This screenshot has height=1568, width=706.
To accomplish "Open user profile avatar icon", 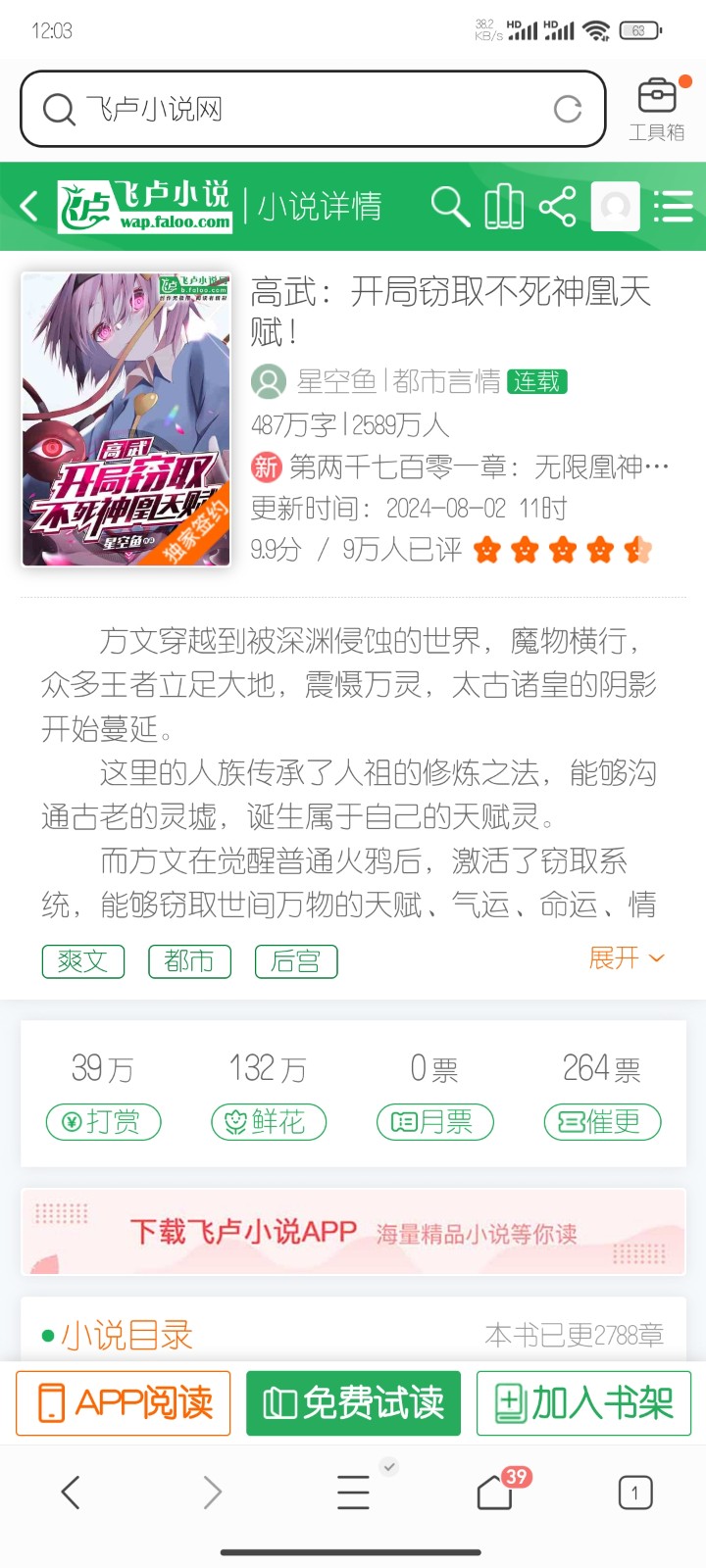I will pyautogui.click(x=616, y=207).
